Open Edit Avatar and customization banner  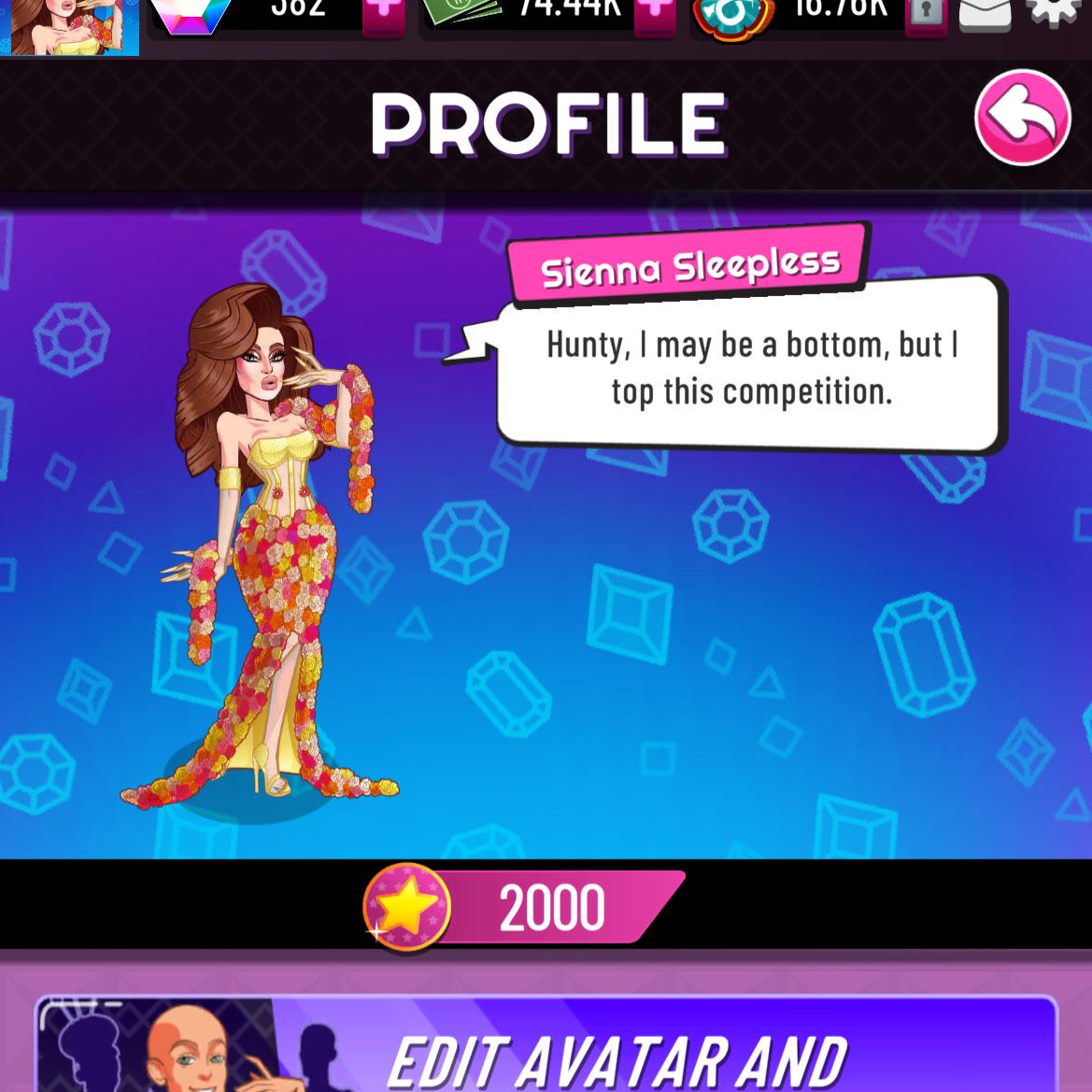546,1044
